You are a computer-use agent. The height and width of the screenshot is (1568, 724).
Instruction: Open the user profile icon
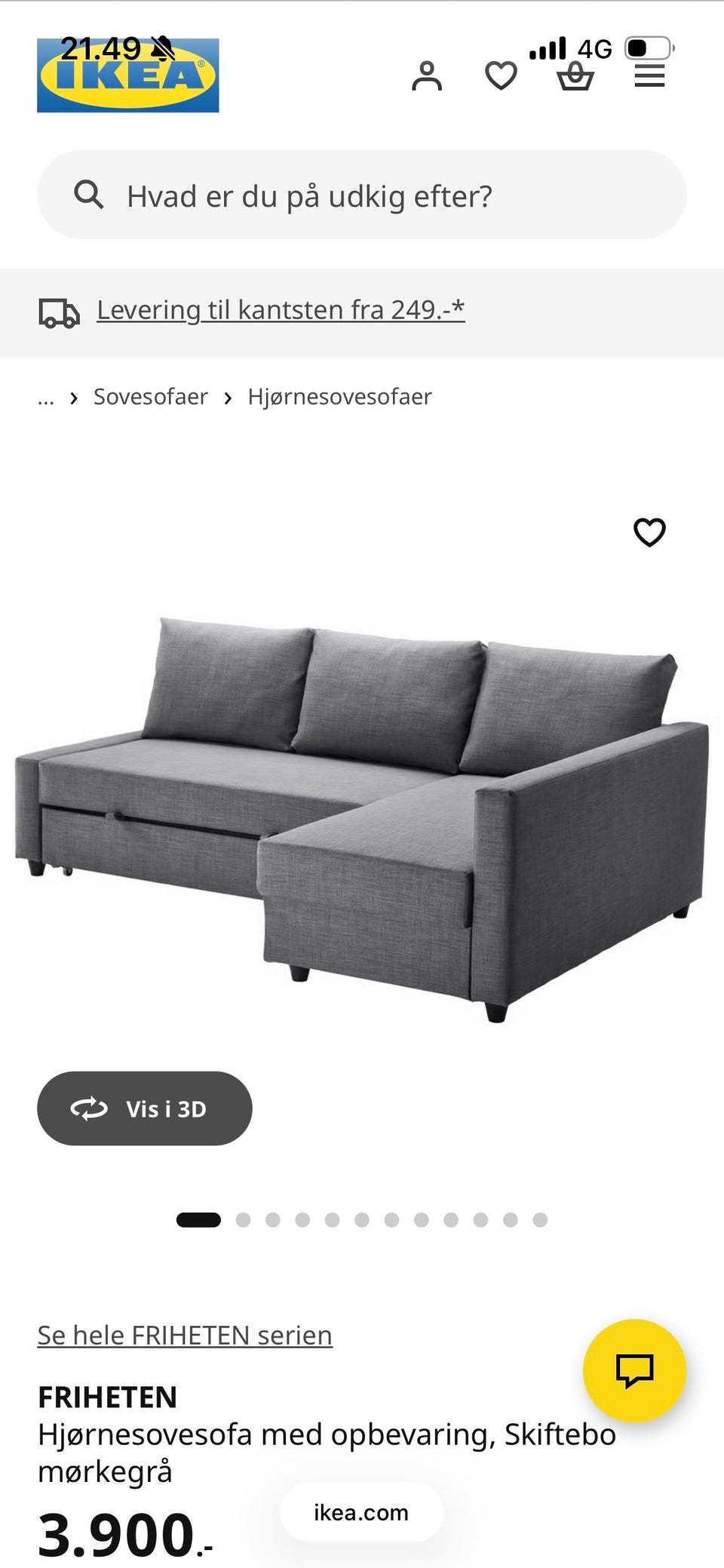tap(428, 75)
